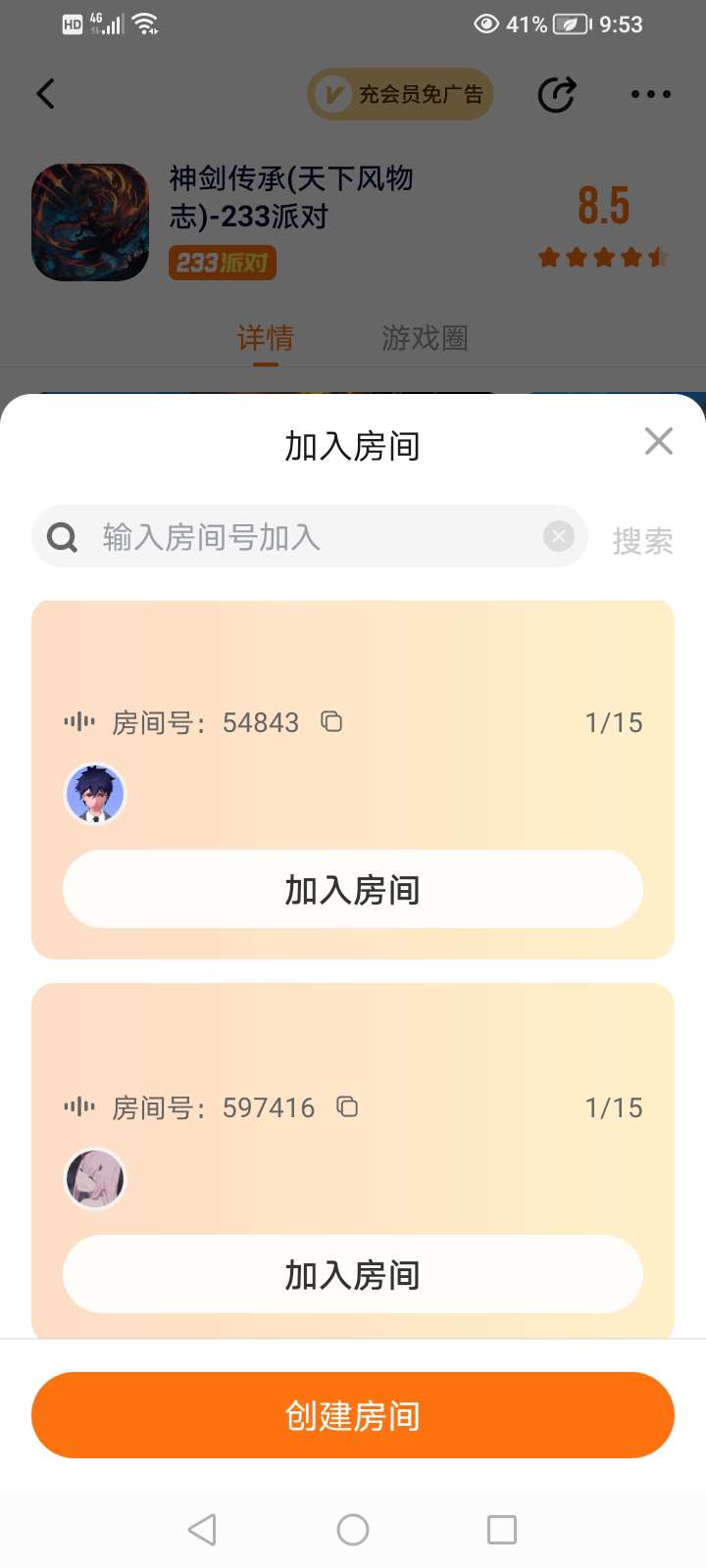
Task: Open avatar of user in room 597416
Action: click(95, 1179)
